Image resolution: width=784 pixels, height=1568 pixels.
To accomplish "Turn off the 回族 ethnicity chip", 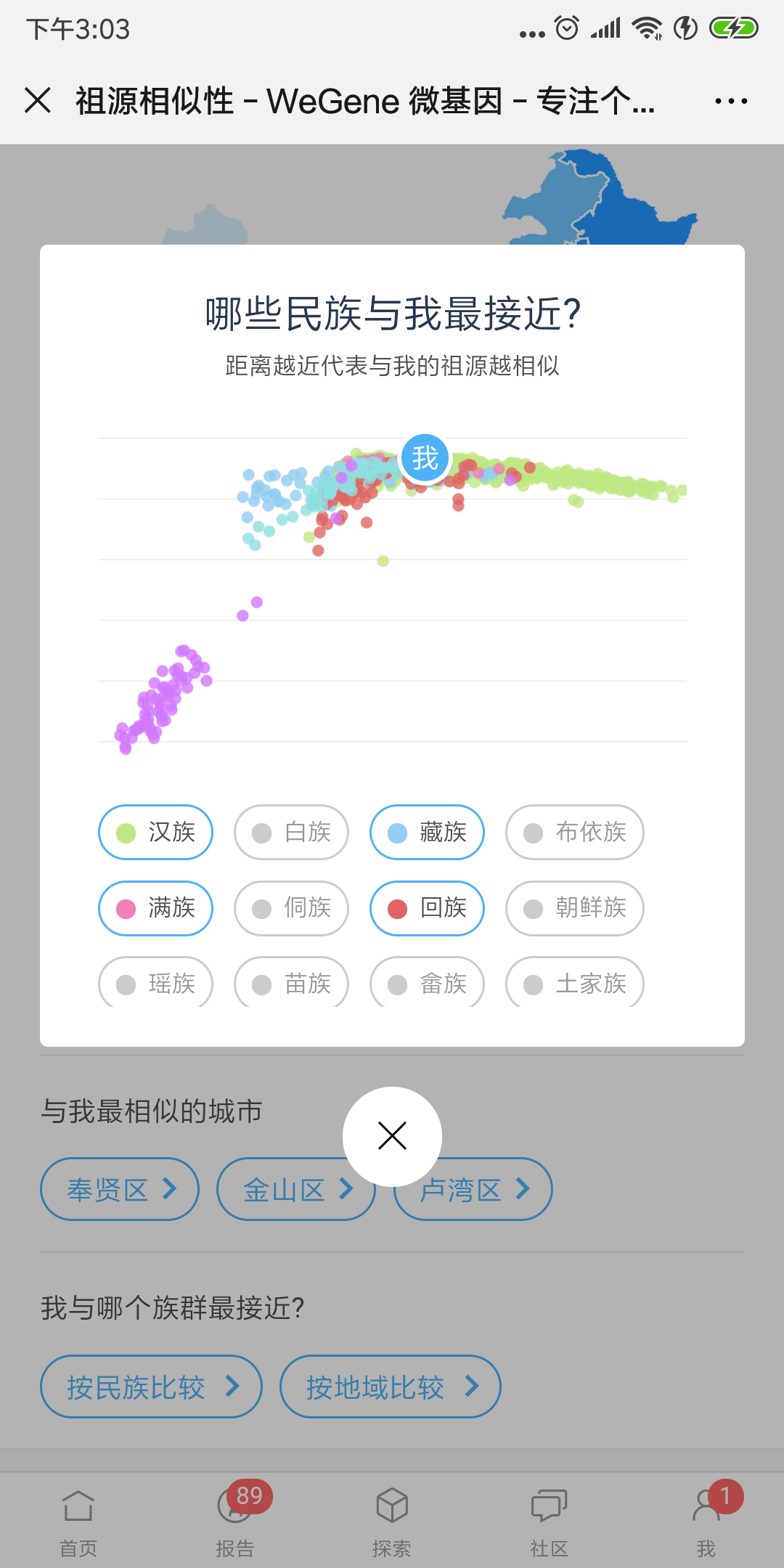I will (x=427, y=908).
